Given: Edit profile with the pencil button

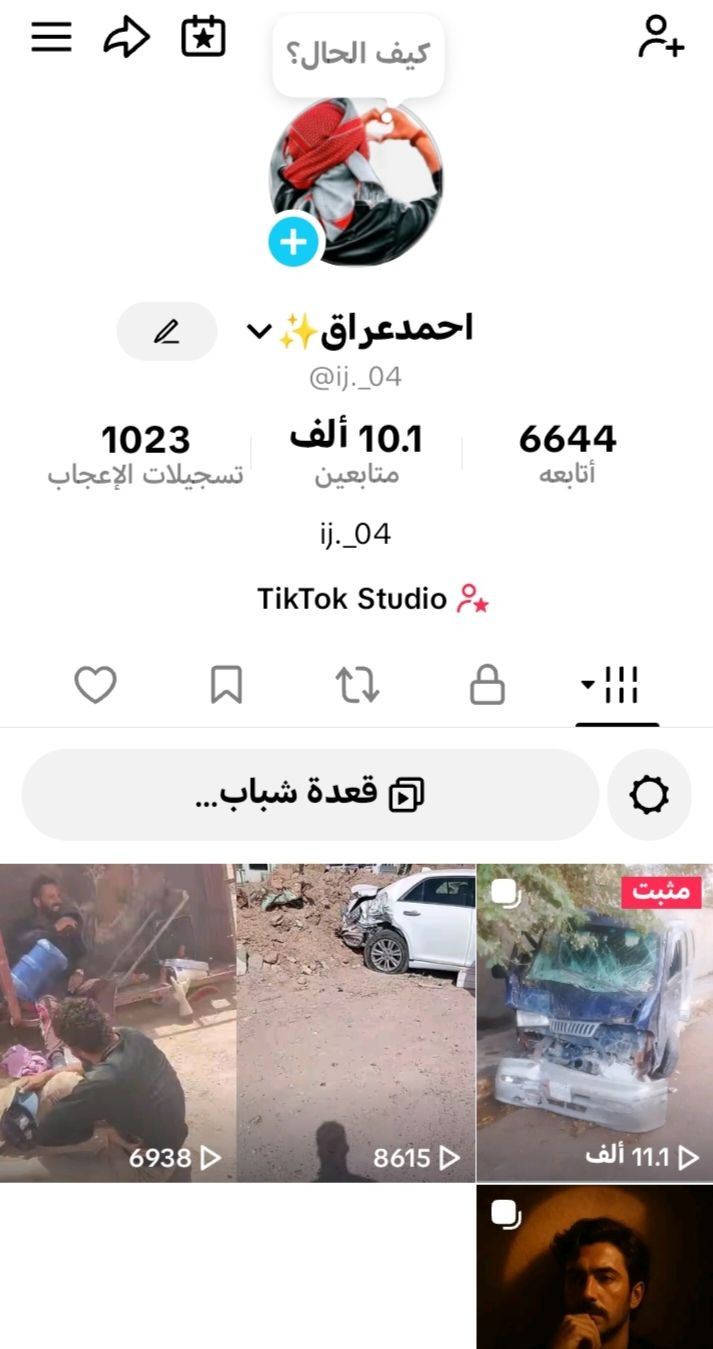Looking at the screenshot, I should 167,331.
